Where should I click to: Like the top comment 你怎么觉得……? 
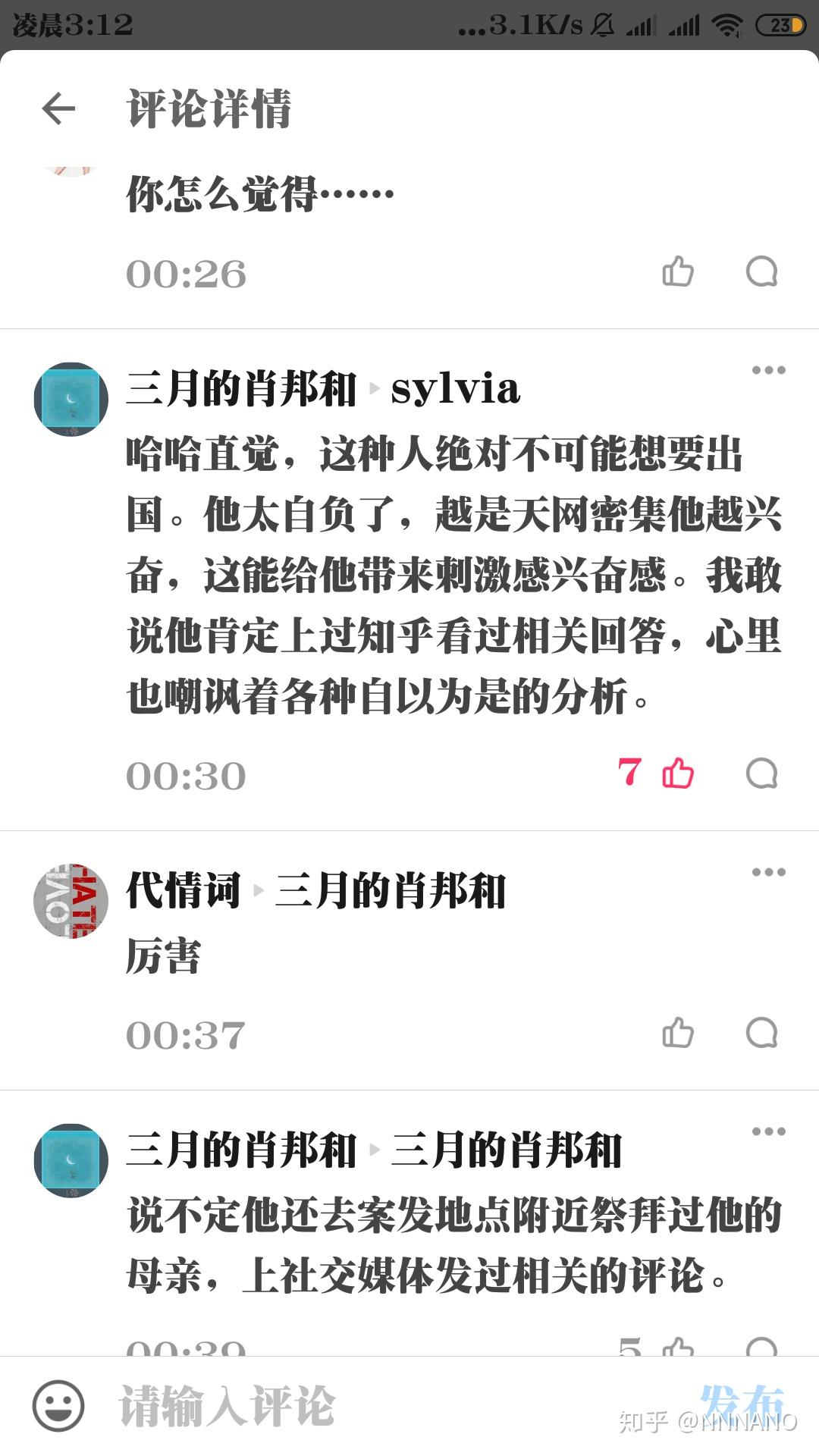pos(677,271)
